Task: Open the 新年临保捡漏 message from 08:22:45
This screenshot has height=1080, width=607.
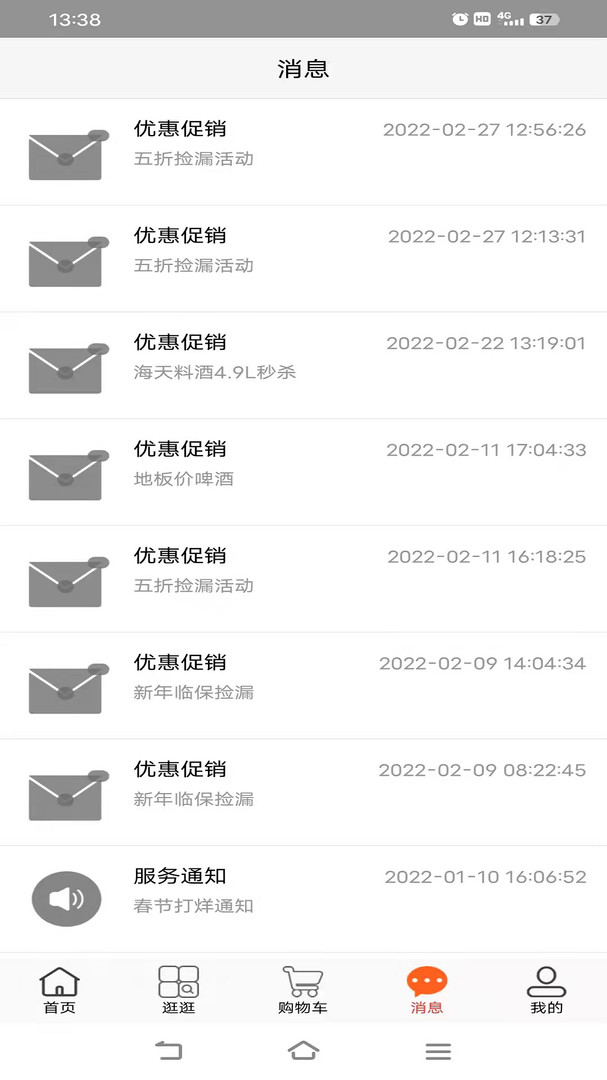Action: pyautogui.click(x=303, y=793)
